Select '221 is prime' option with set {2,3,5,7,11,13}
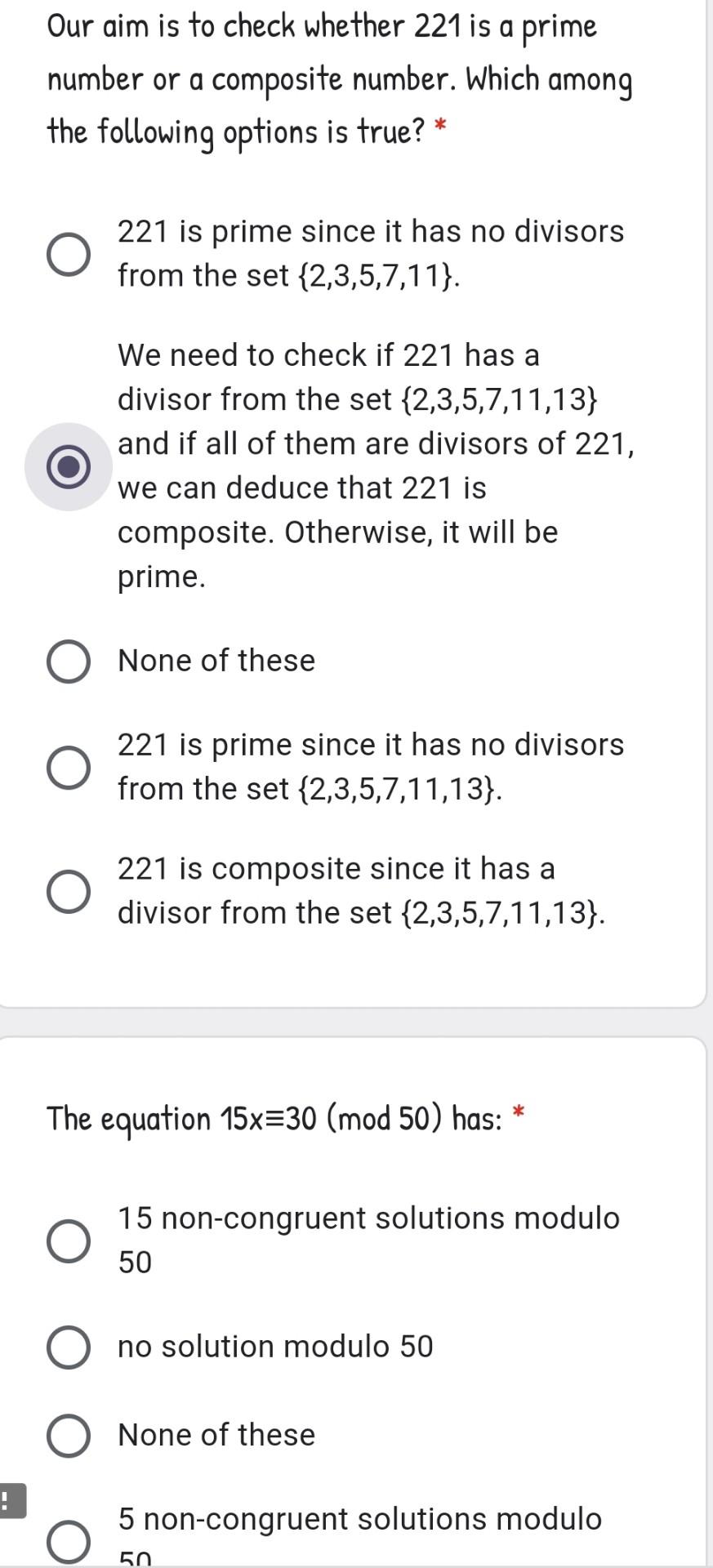This screenshot has width=713, height=1568. click(69, 768)
